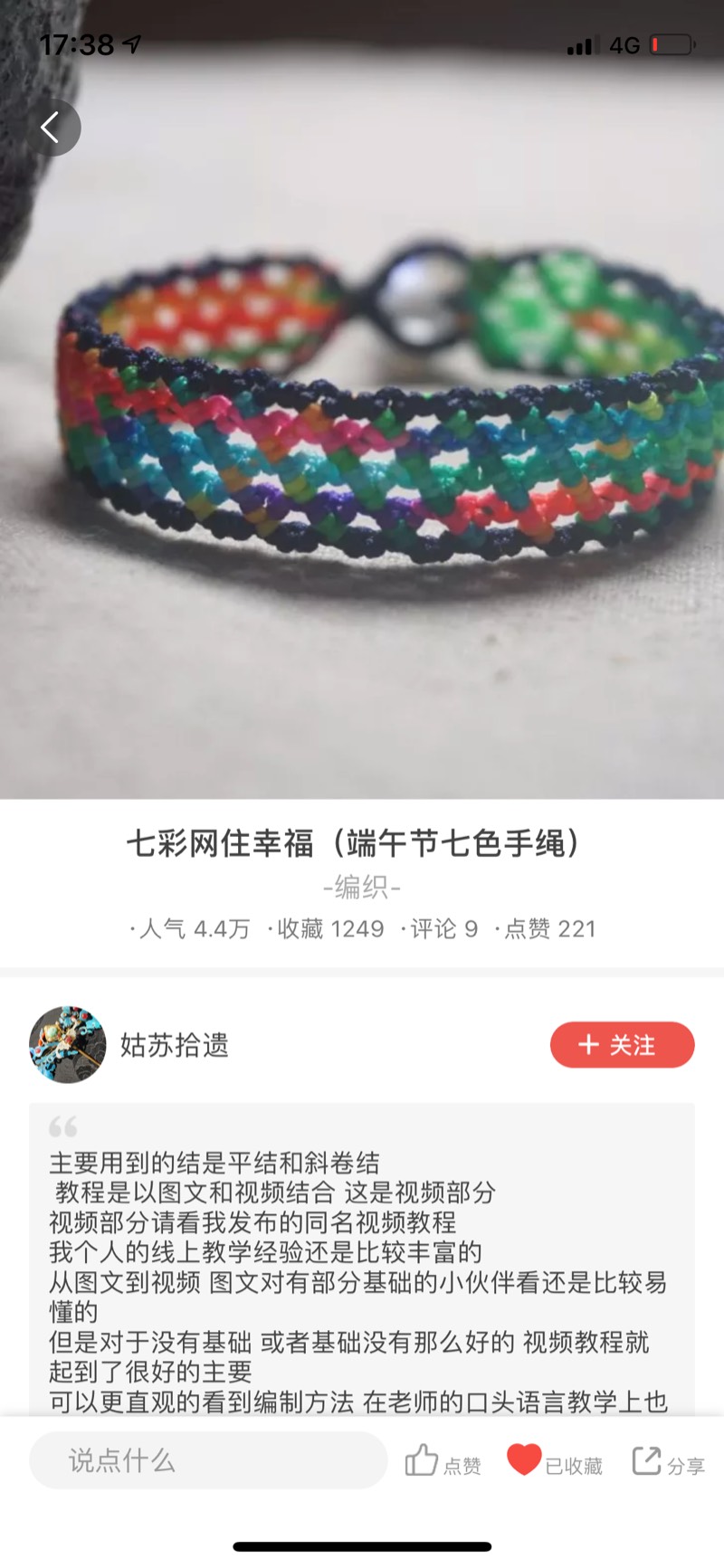The image size is (724, 1568).
Task: Share this bracelet tutorial via 分享
Action: pyautogui.click(x=667, y=1461)
